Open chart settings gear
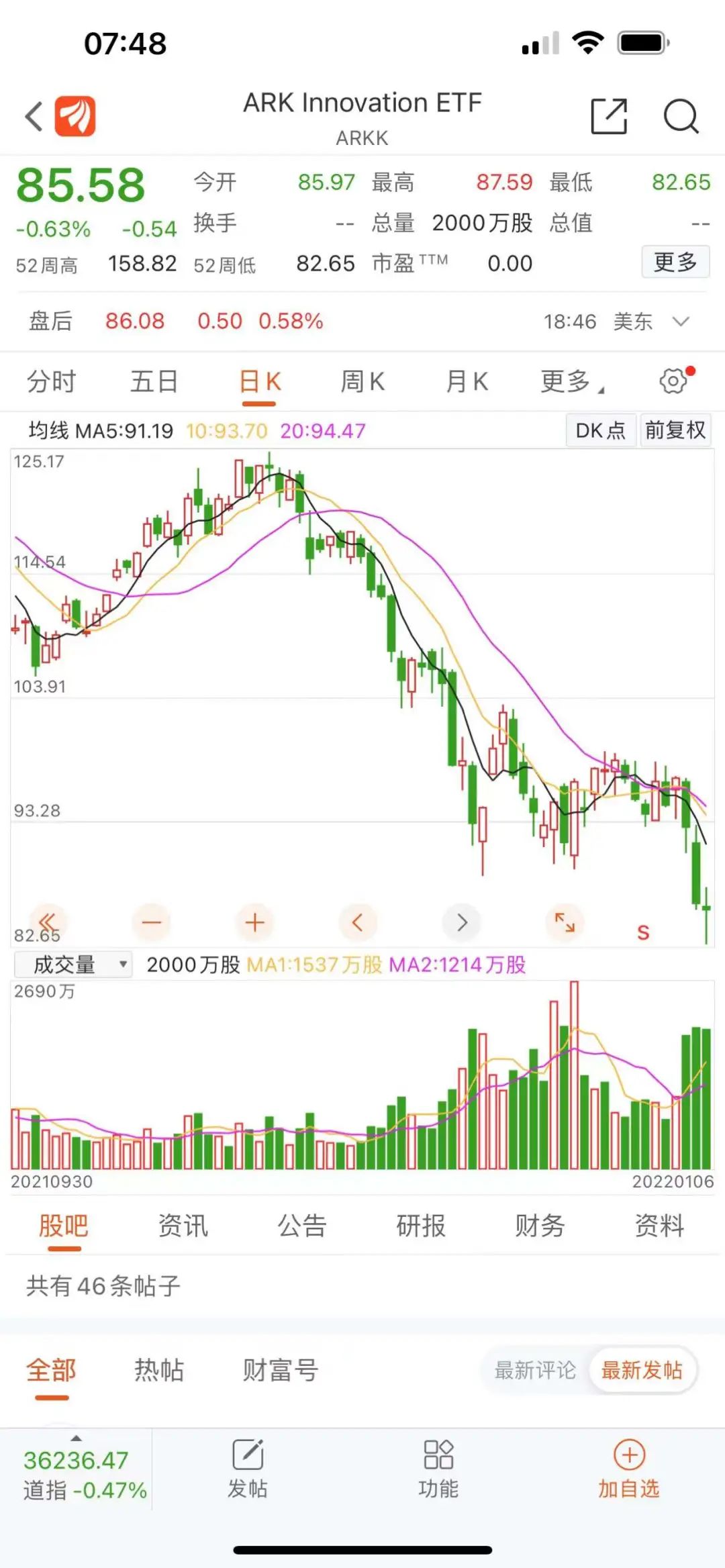Screen dimensions: 725x1568 [673, 381]
